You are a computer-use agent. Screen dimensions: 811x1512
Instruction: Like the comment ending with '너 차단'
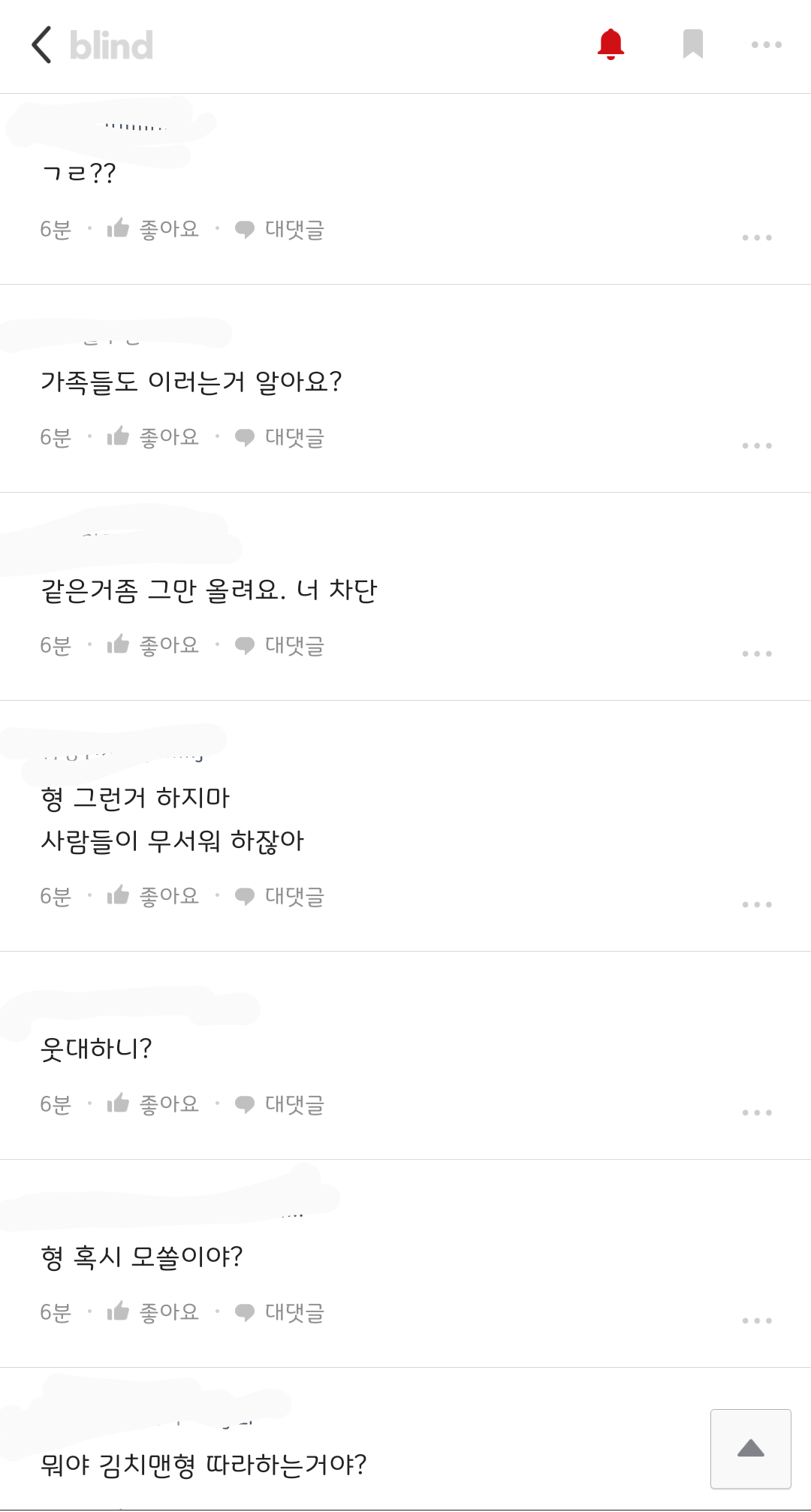152,644
